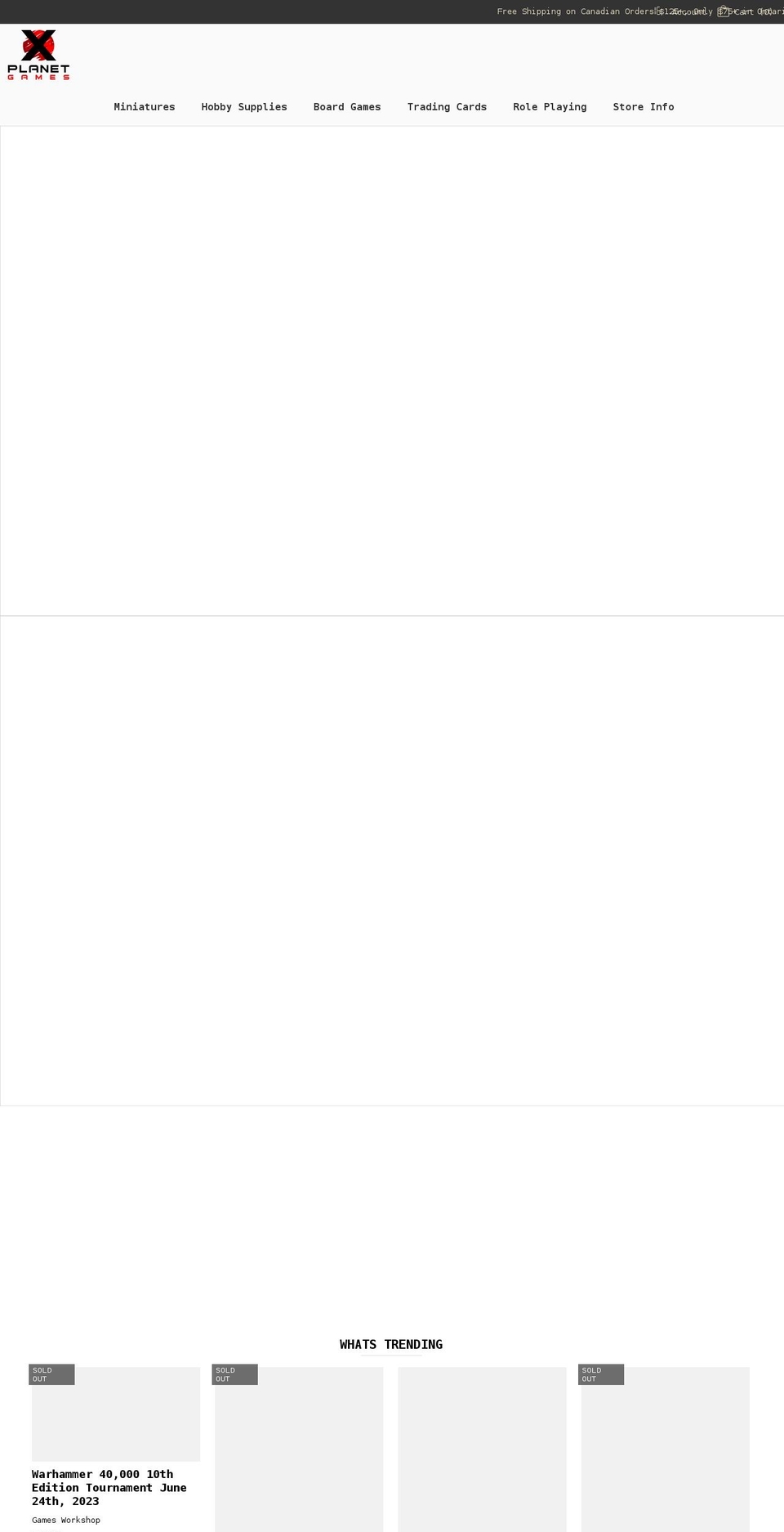
Task: Open the Account link
Action: coord(683,11)
